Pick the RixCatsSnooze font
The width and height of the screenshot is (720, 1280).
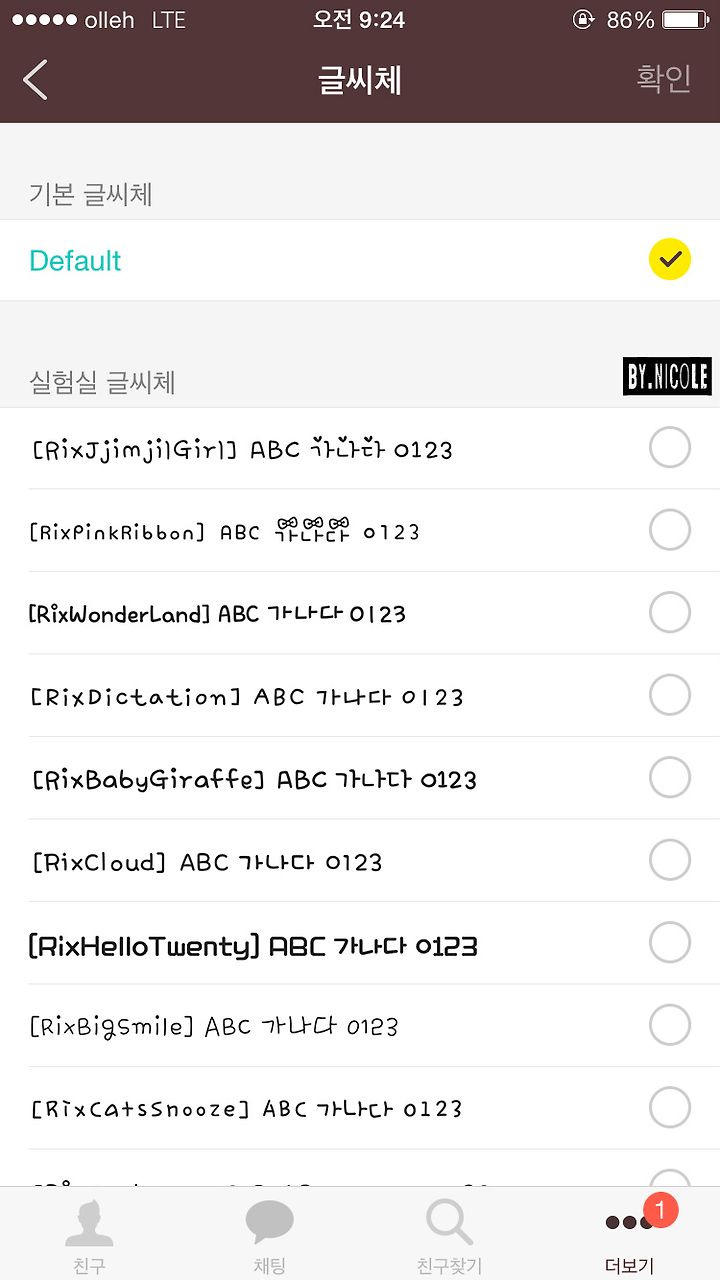pyautogui.click(x=360, y=1108)
